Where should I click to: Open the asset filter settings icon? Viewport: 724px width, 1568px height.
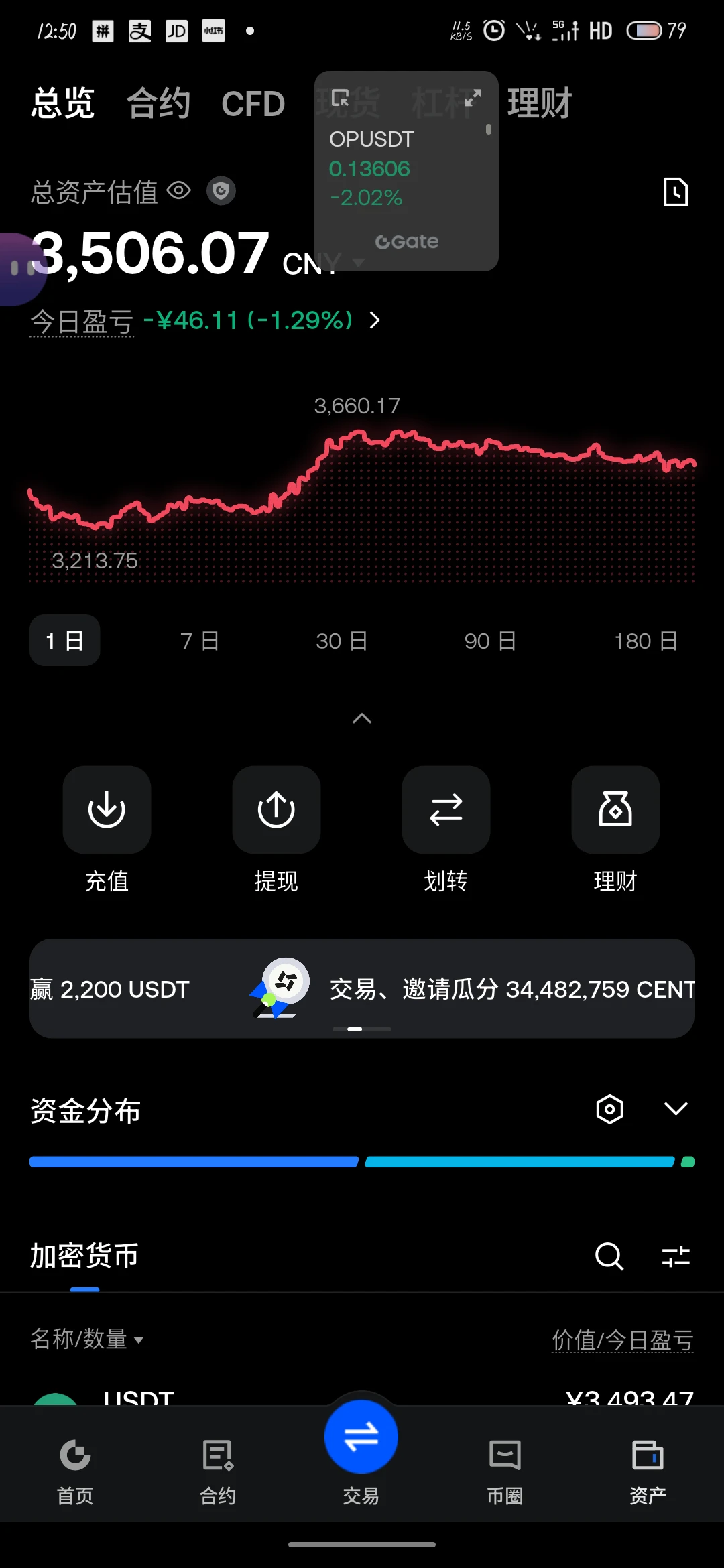(x=676, y=1256)
